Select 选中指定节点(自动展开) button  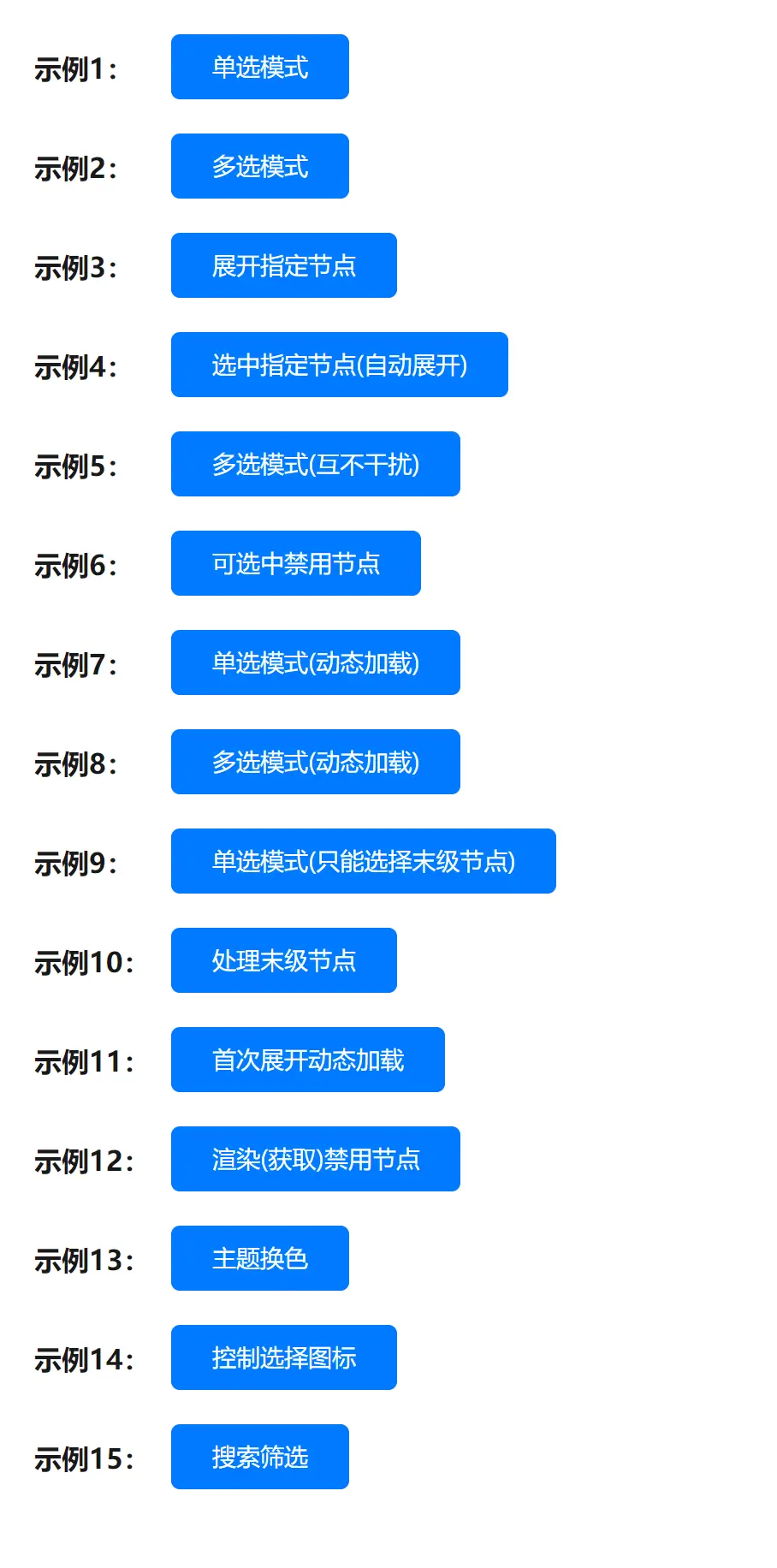point(340,365)
